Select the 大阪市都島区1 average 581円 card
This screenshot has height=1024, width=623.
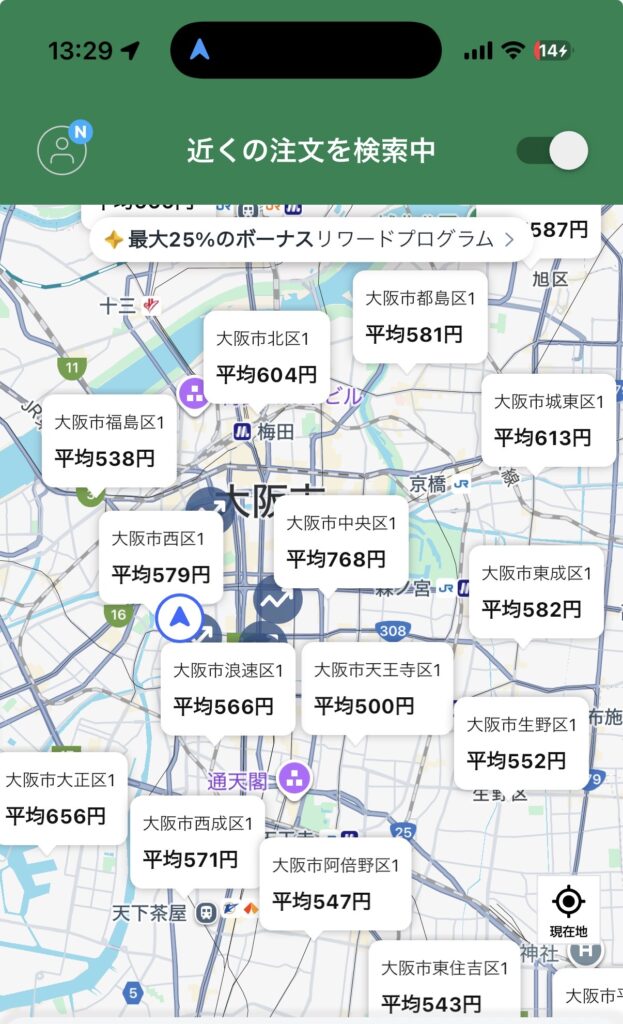(419, 316)
